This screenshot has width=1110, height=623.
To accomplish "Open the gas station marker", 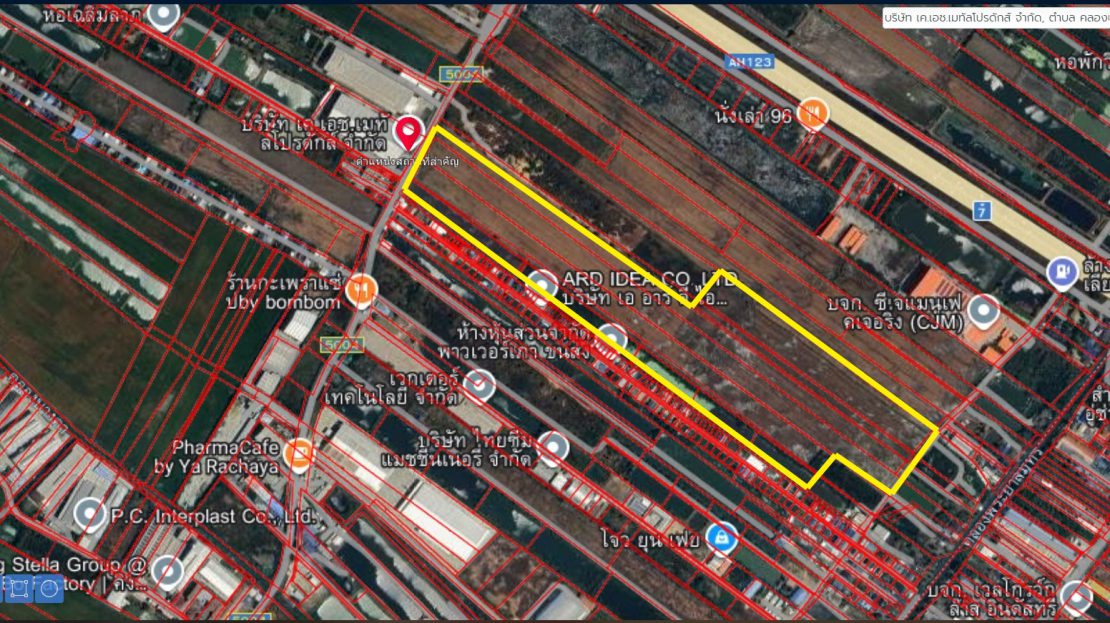I will point(1060,269).
